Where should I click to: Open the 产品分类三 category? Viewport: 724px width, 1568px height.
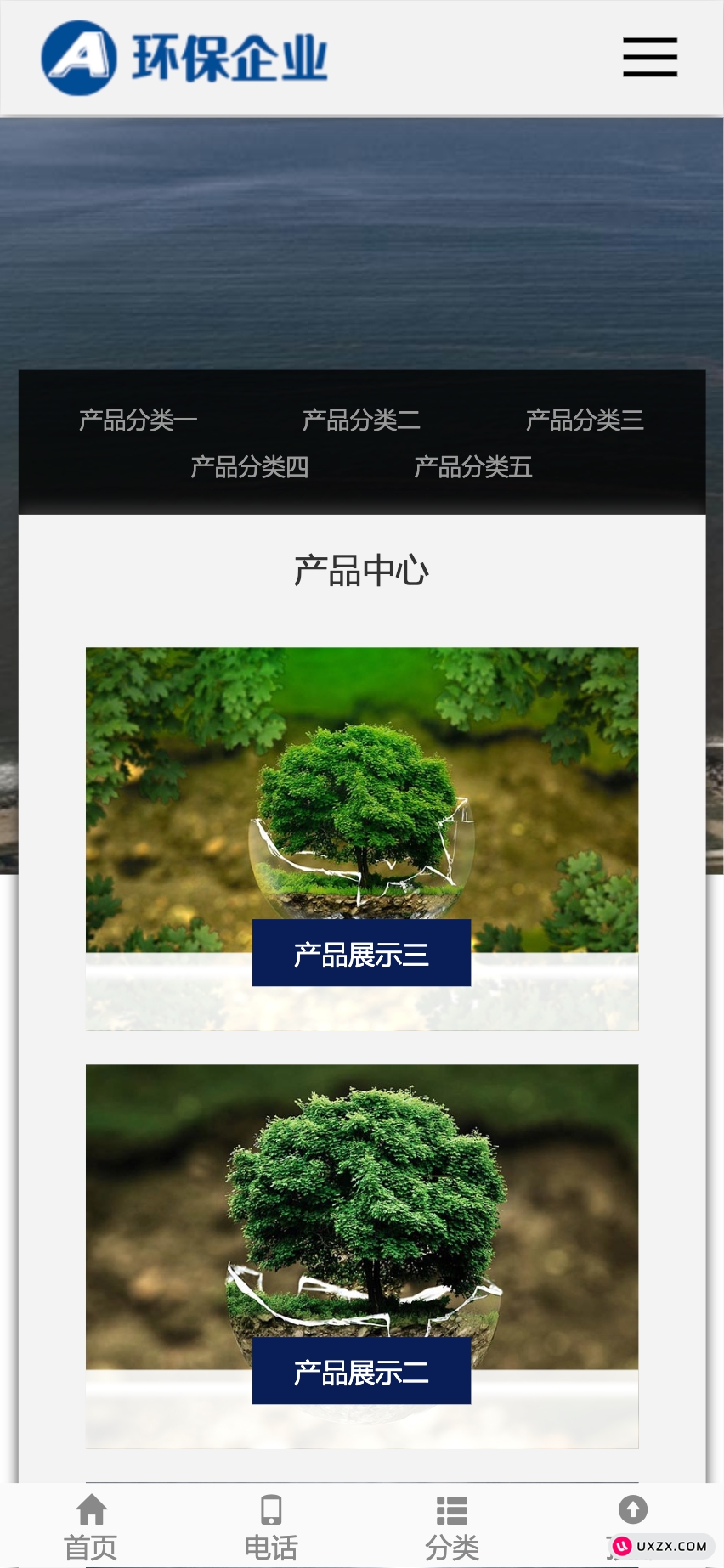click(584, 420)
